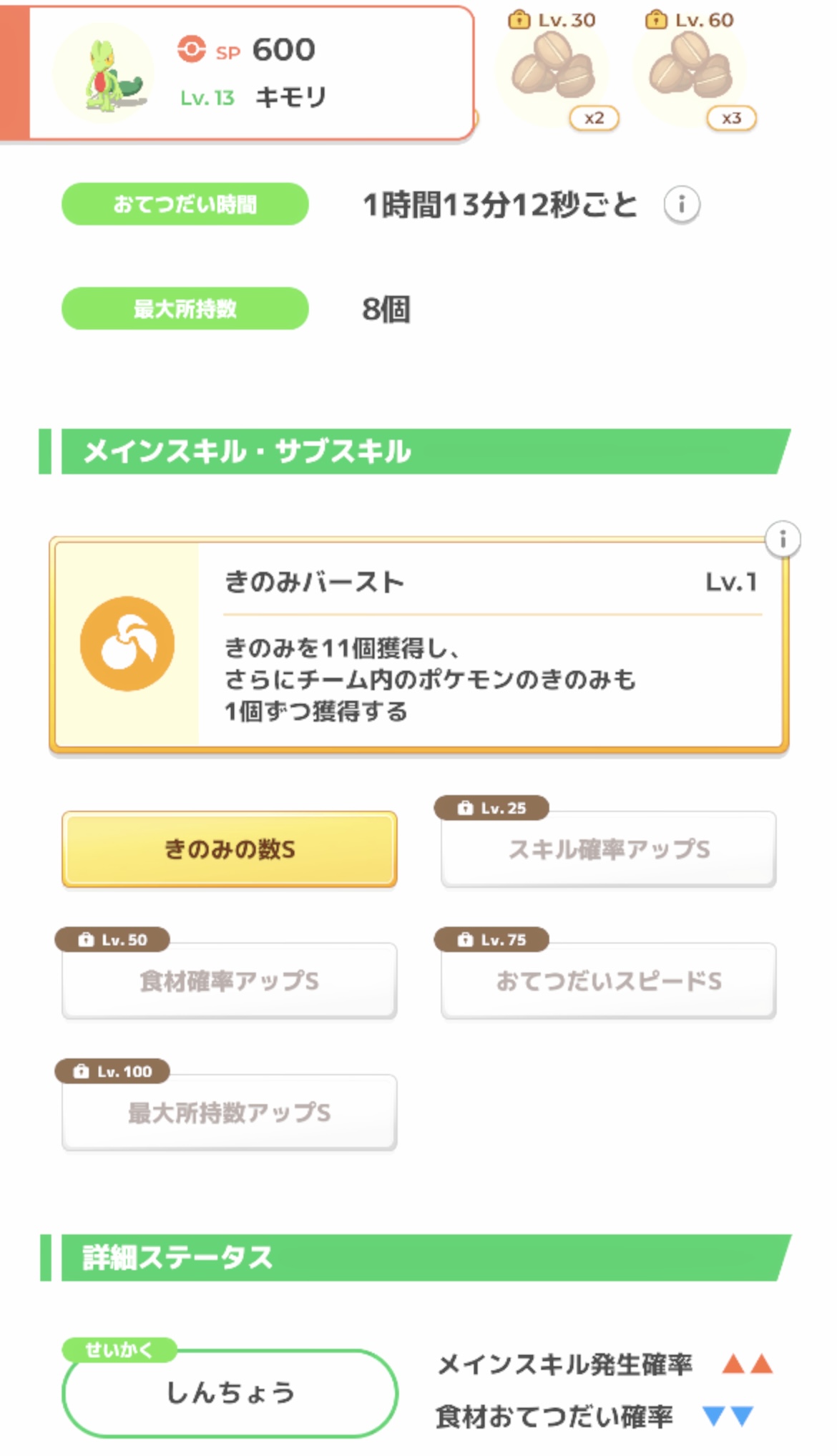This screenshot has width=837, height=1456.
Task: Open info about おてつだい時間
Action: [x=681, y=205]
